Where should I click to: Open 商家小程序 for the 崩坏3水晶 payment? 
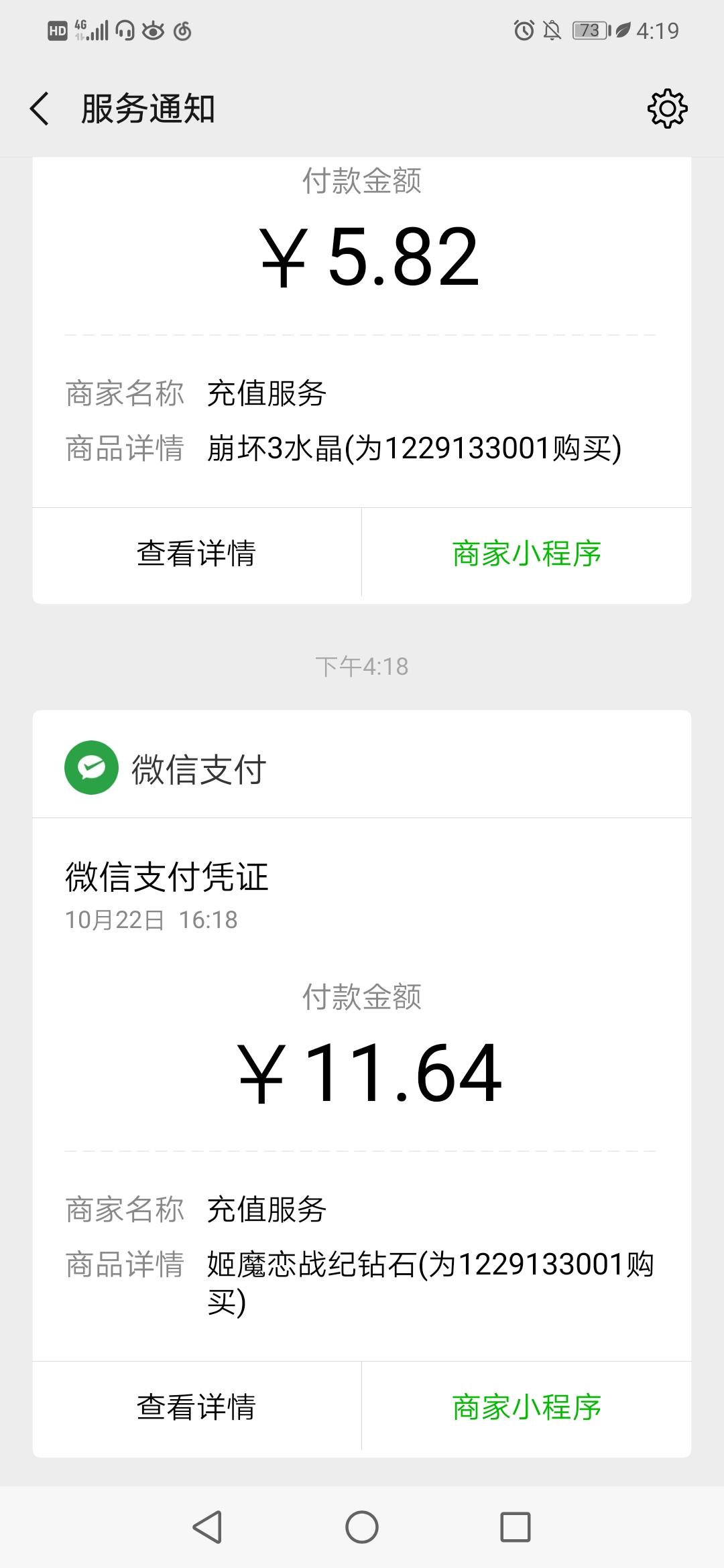coord(526,553)
